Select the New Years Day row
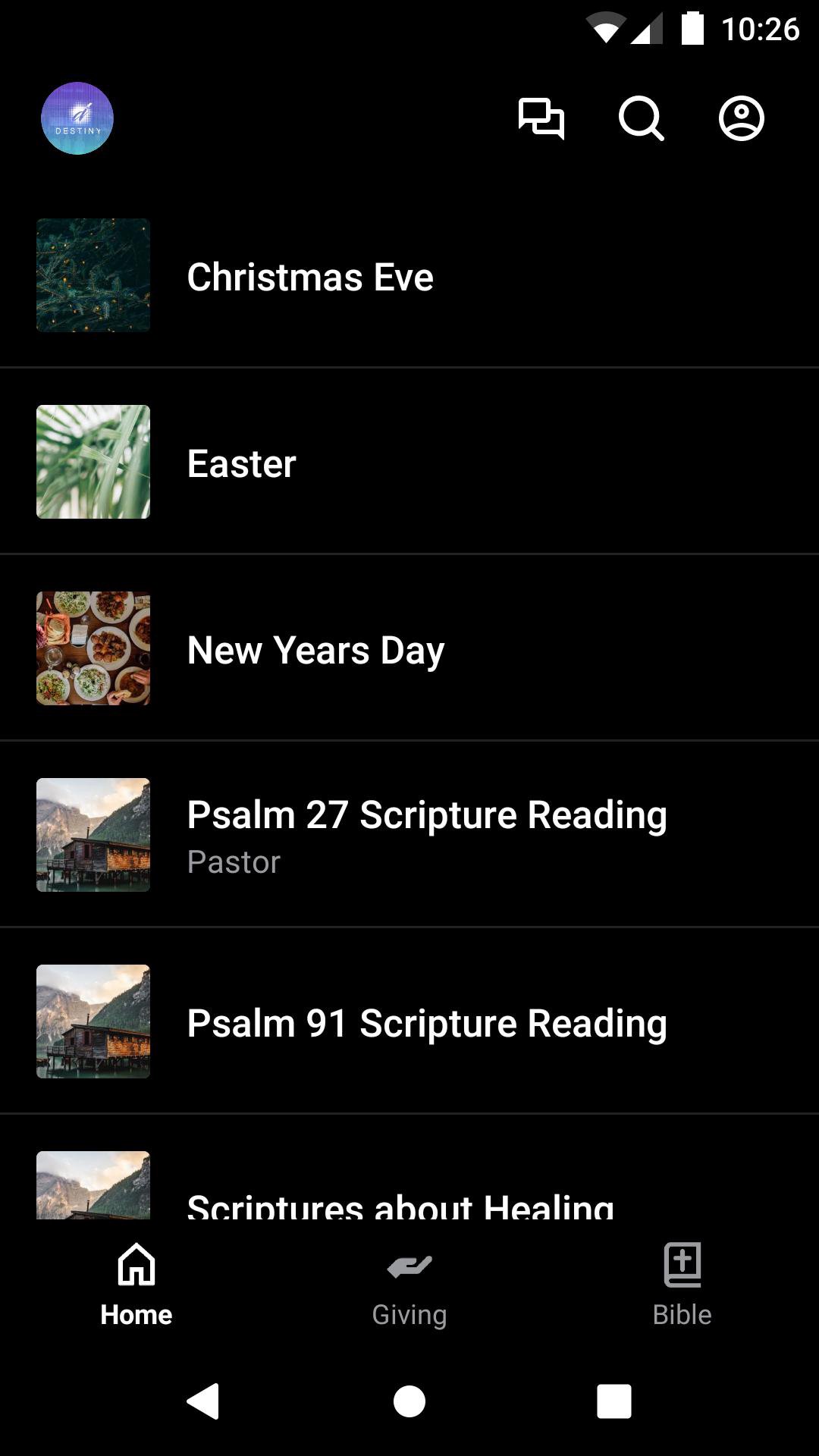Screen dimensions: 819x1456 pos(409,649)
